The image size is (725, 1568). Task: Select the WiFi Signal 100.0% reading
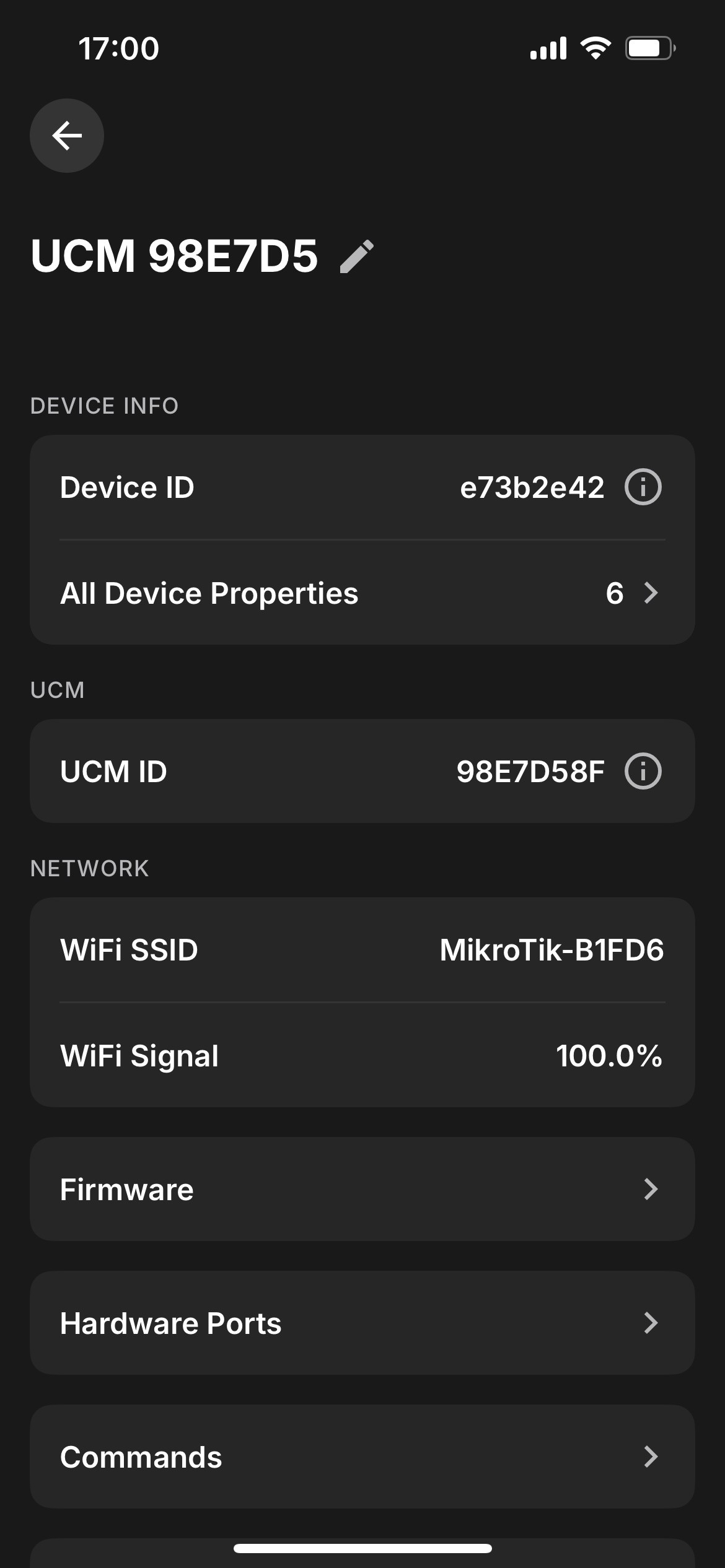609,1056
